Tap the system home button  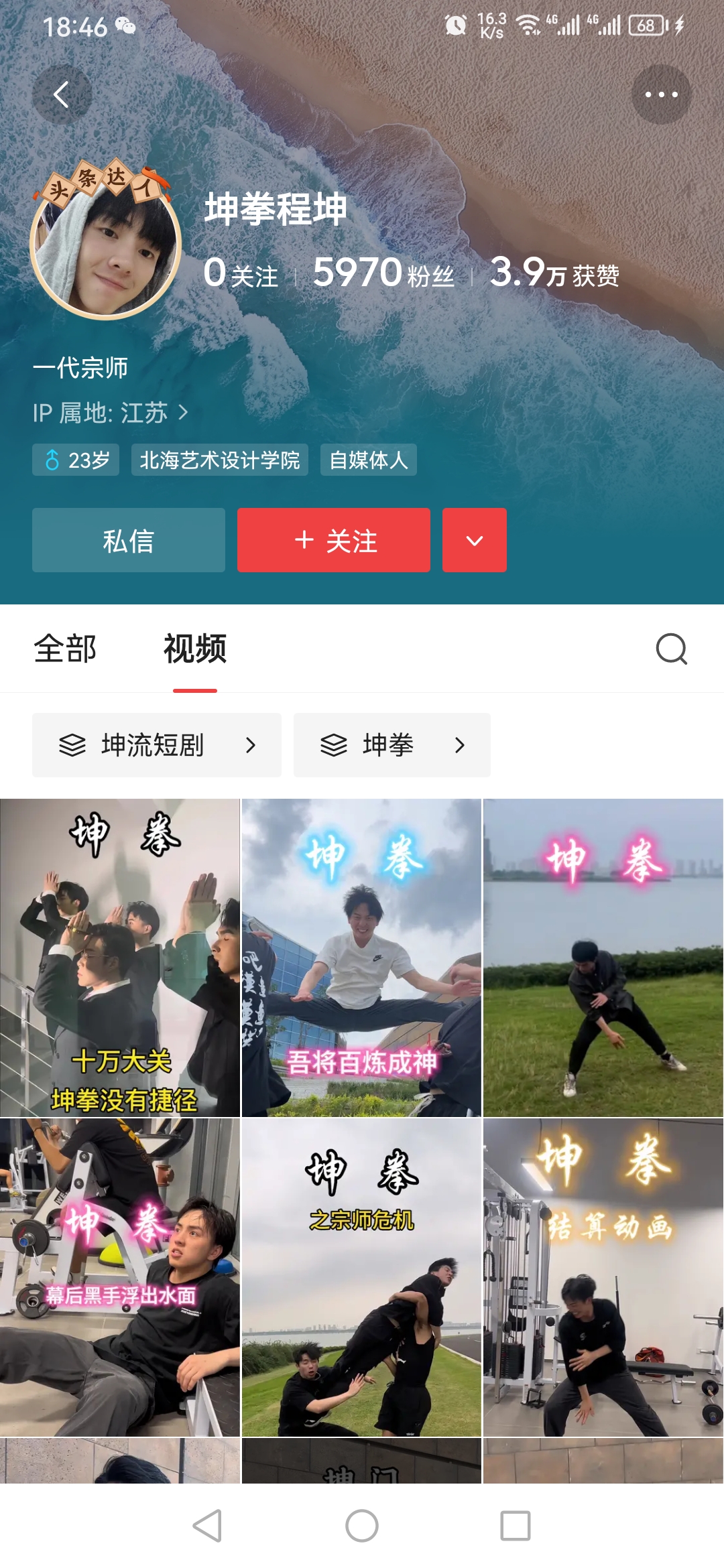pyautogui.click(x=362, y=1526)
